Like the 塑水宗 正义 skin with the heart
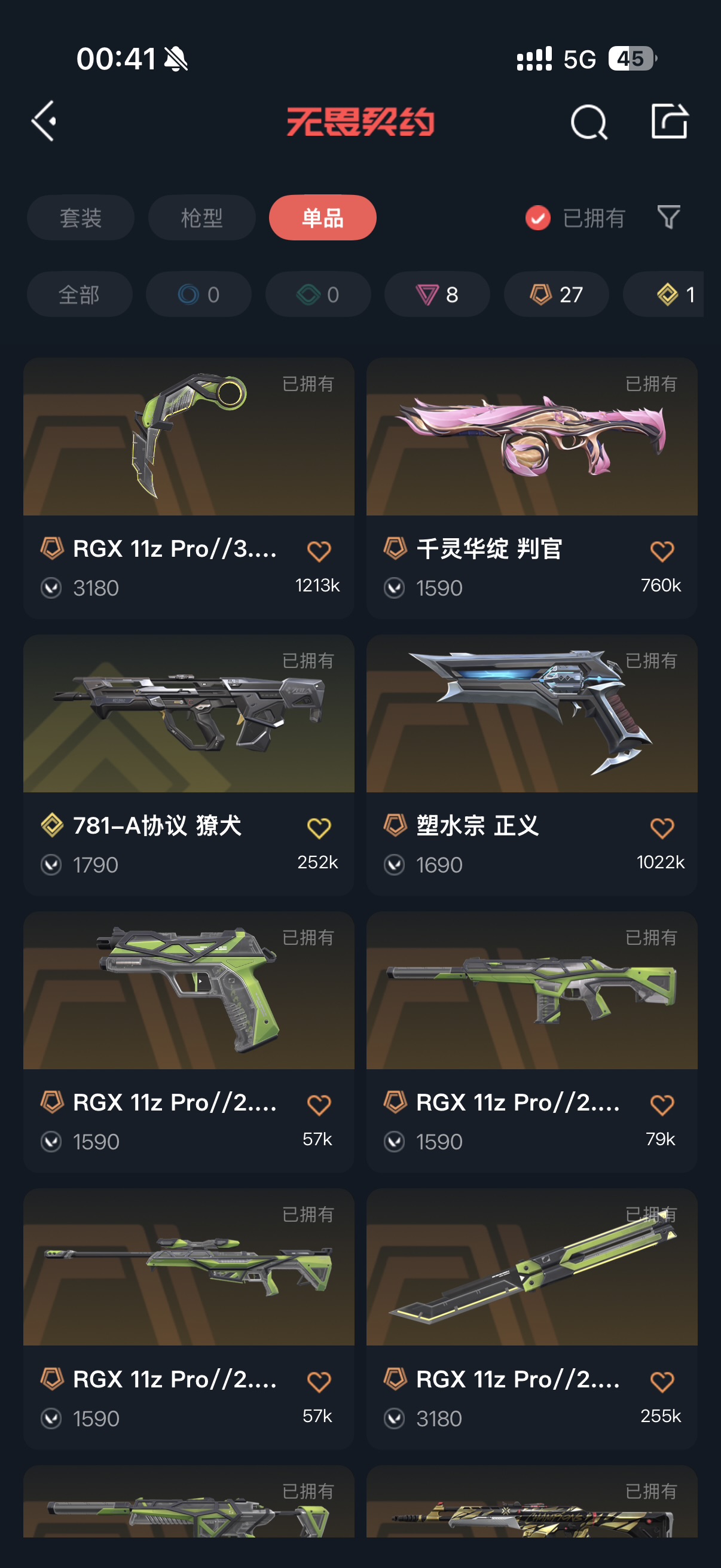721x1568 pixels. (x=662, y=828)
